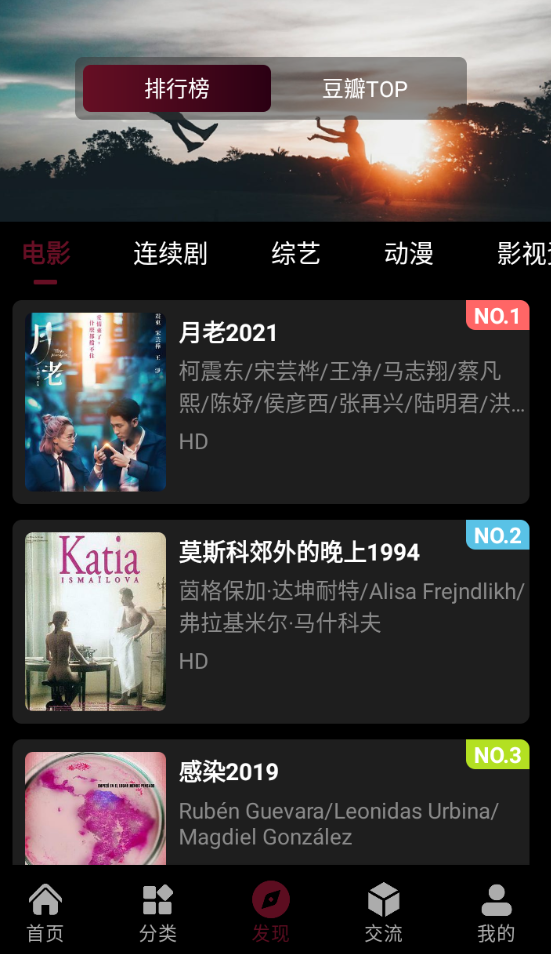551x954 pixels.
Task: Select the 电影 category tab
Action: click(46, 253)
